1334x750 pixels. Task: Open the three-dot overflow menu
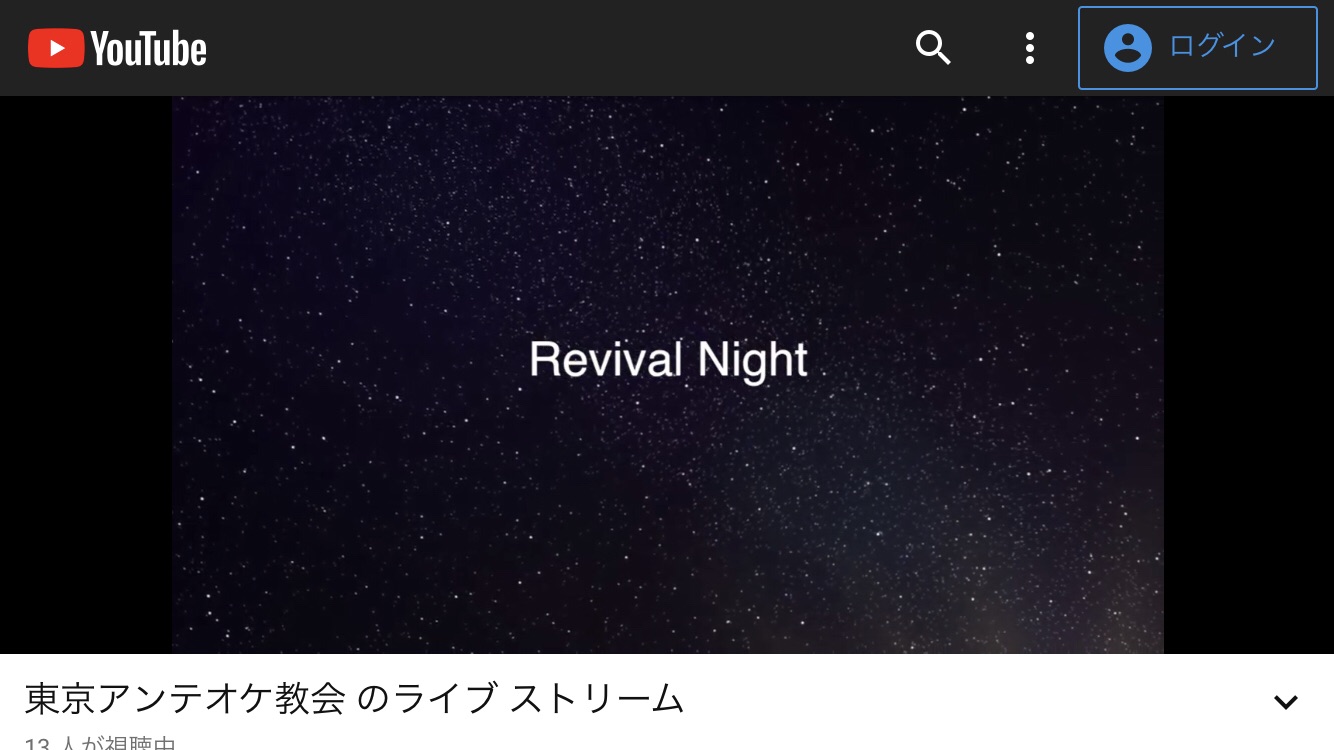coord(1029,48)
